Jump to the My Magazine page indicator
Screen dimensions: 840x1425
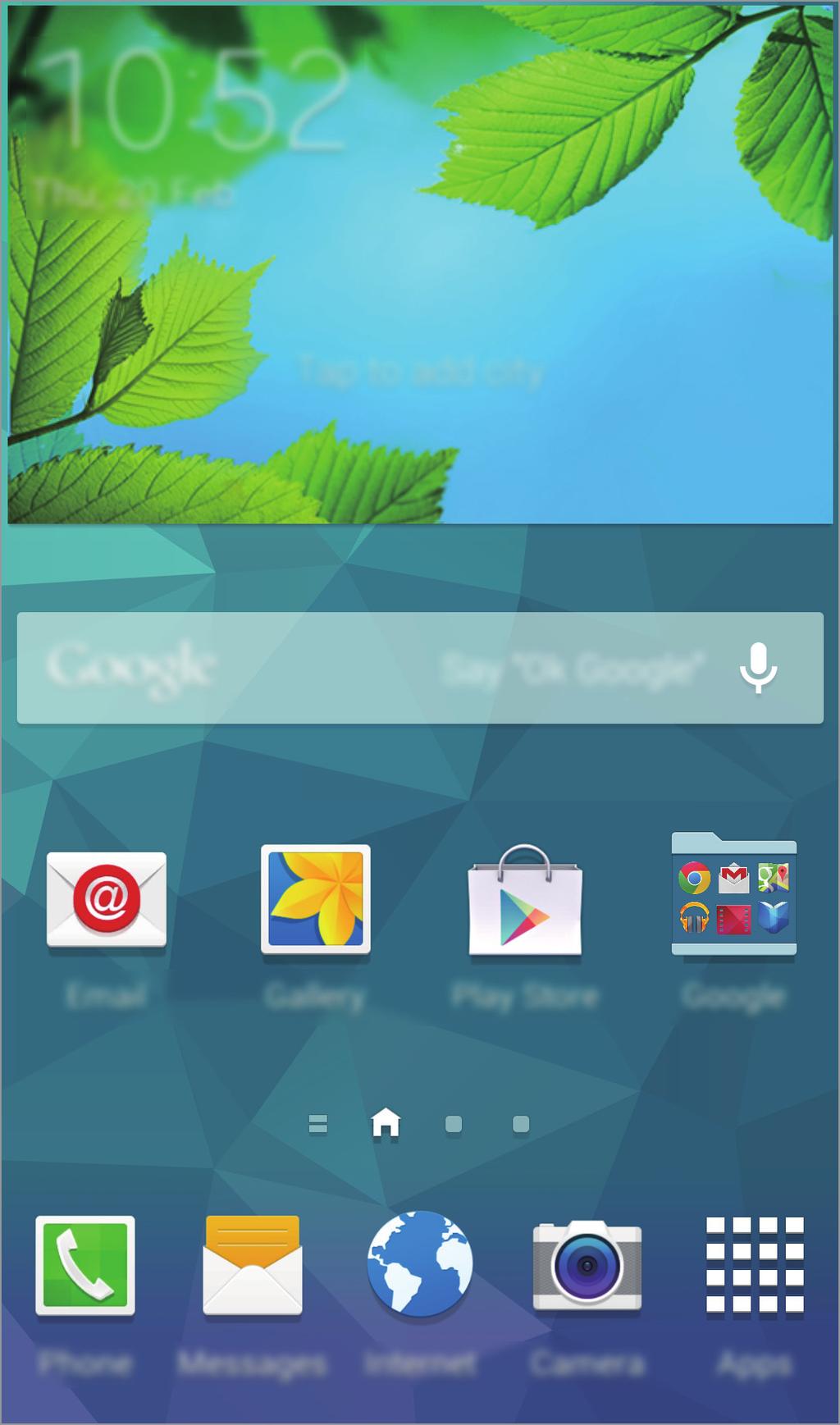(x=318, y=1124)
